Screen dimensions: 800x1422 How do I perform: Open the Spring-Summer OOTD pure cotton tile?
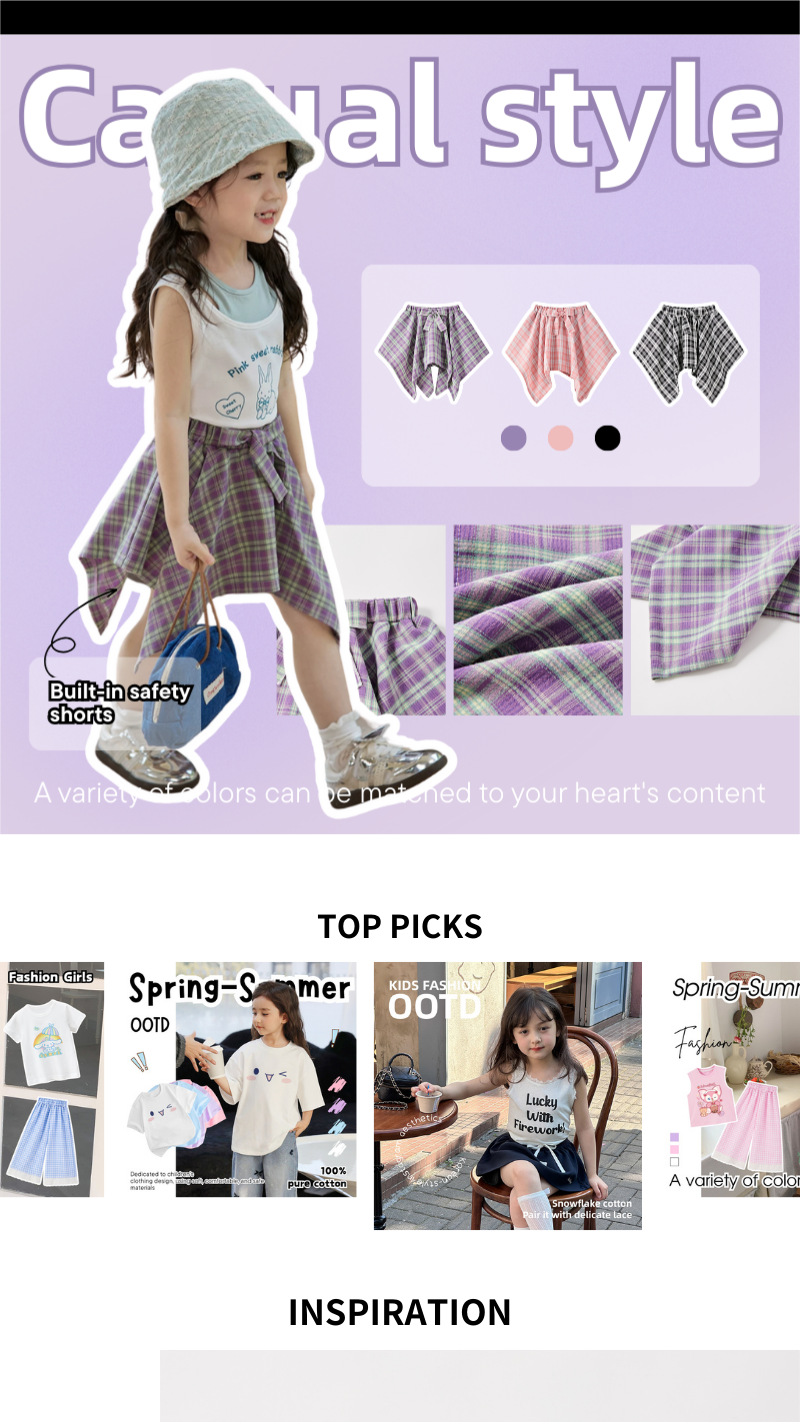tap(243, 1080)
